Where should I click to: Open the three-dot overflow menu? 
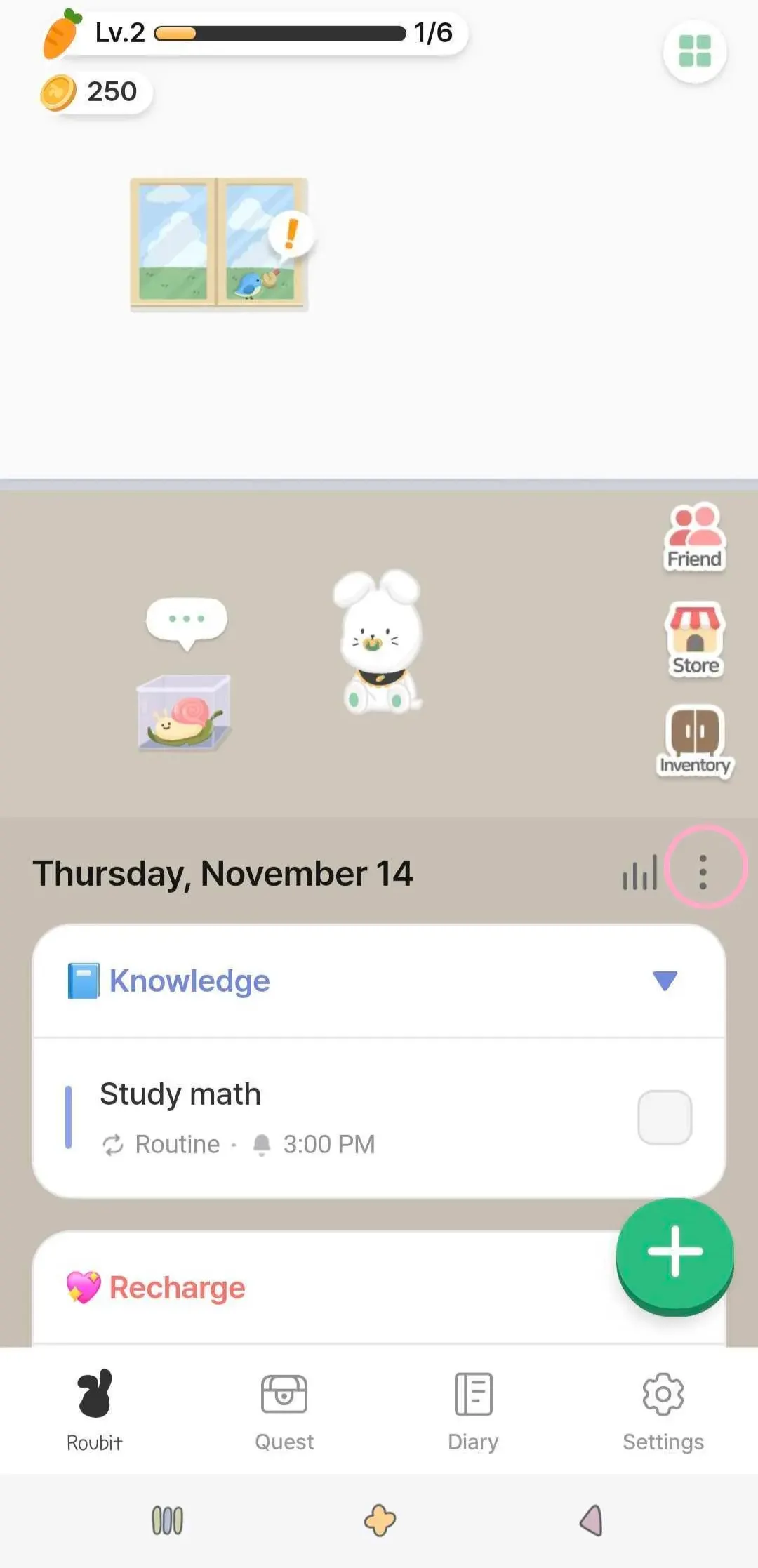click(x=703, y=872)
